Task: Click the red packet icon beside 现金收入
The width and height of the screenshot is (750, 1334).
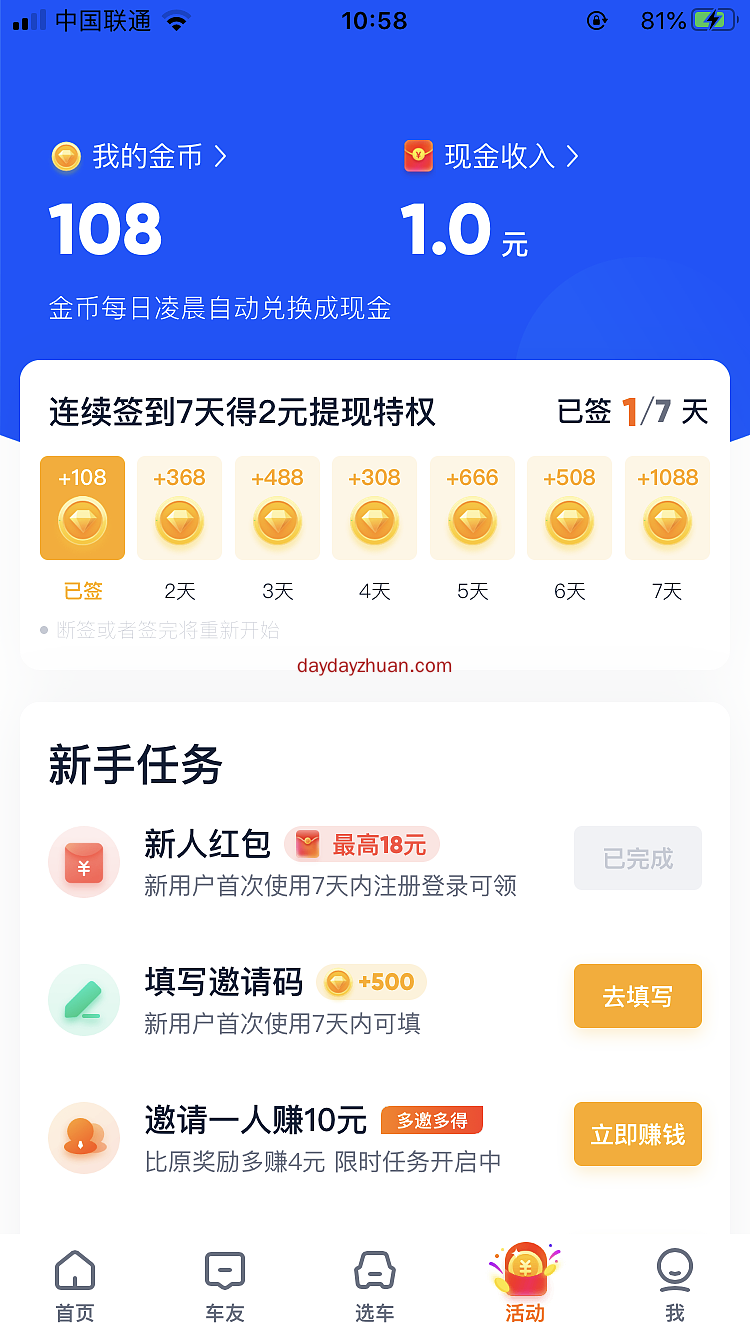Action: (417, 156)
